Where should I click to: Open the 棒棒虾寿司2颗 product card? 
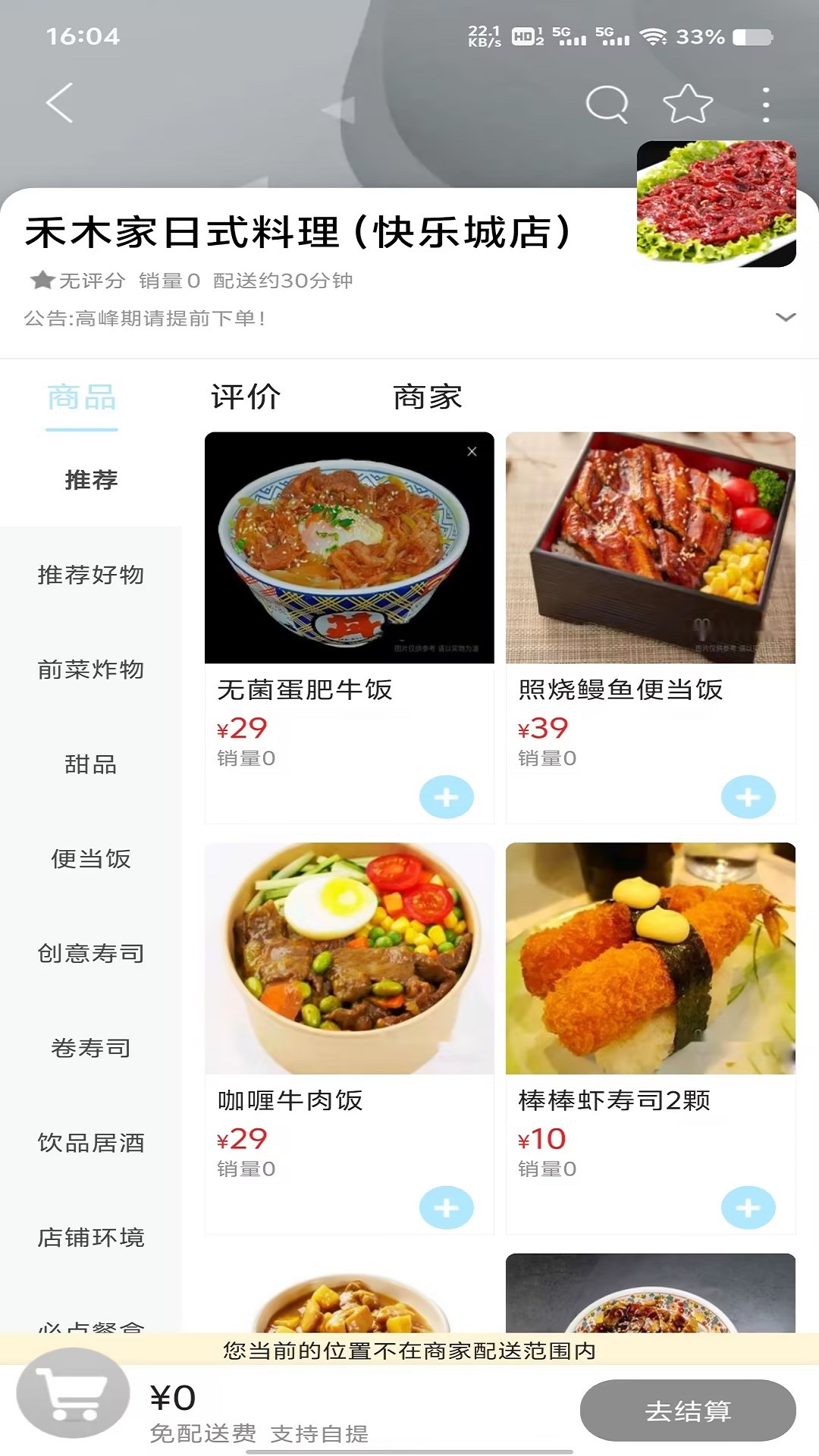pyautogui.click(x=650, y=986)
